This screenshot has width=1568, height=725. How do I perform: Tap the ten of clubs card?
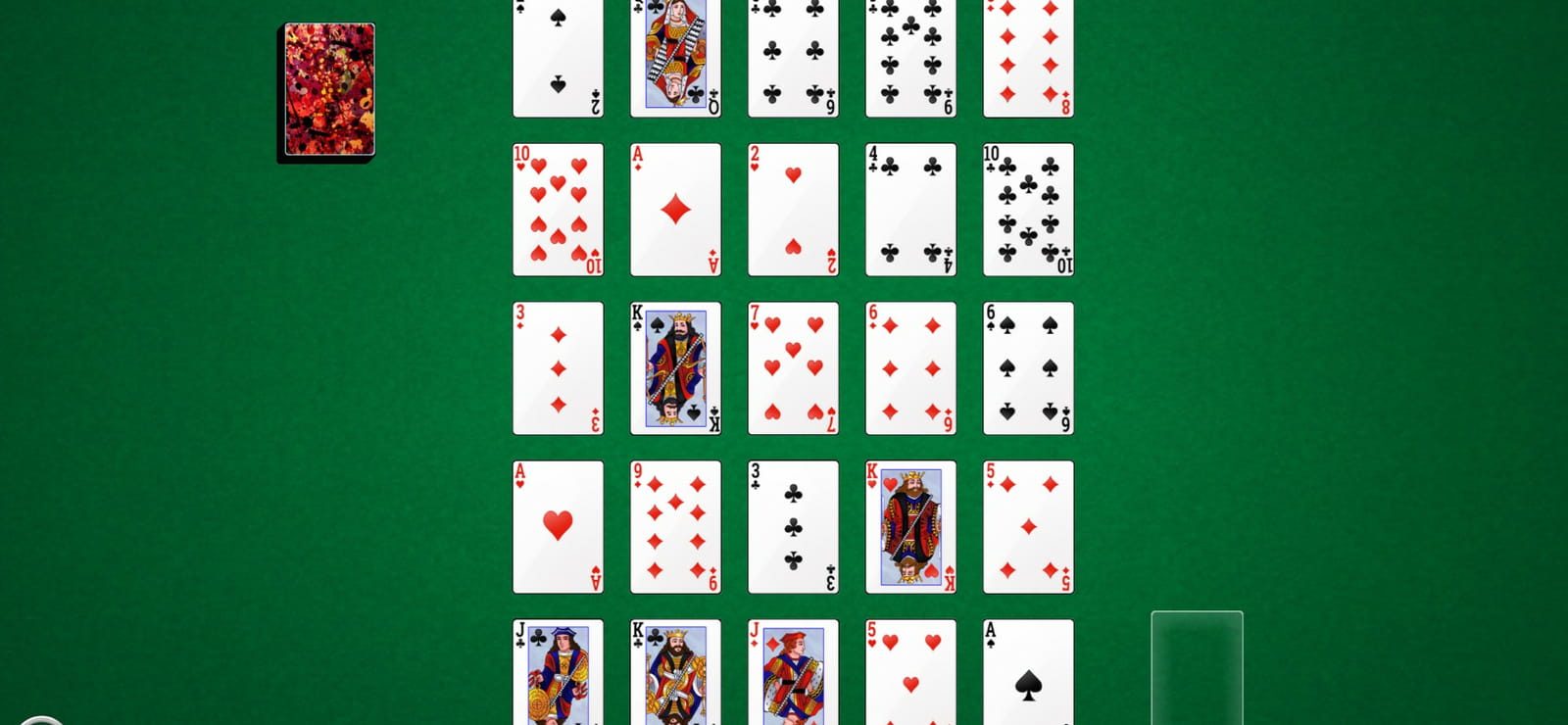click(x=1029, y=210)
